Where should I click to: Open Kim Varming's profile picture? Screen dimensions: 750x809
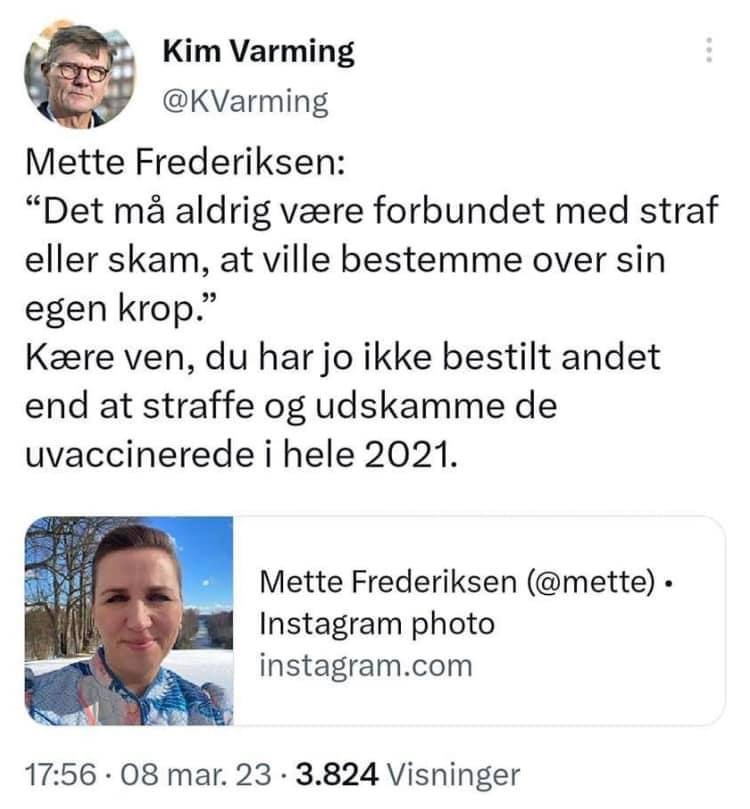pos(79,74)
